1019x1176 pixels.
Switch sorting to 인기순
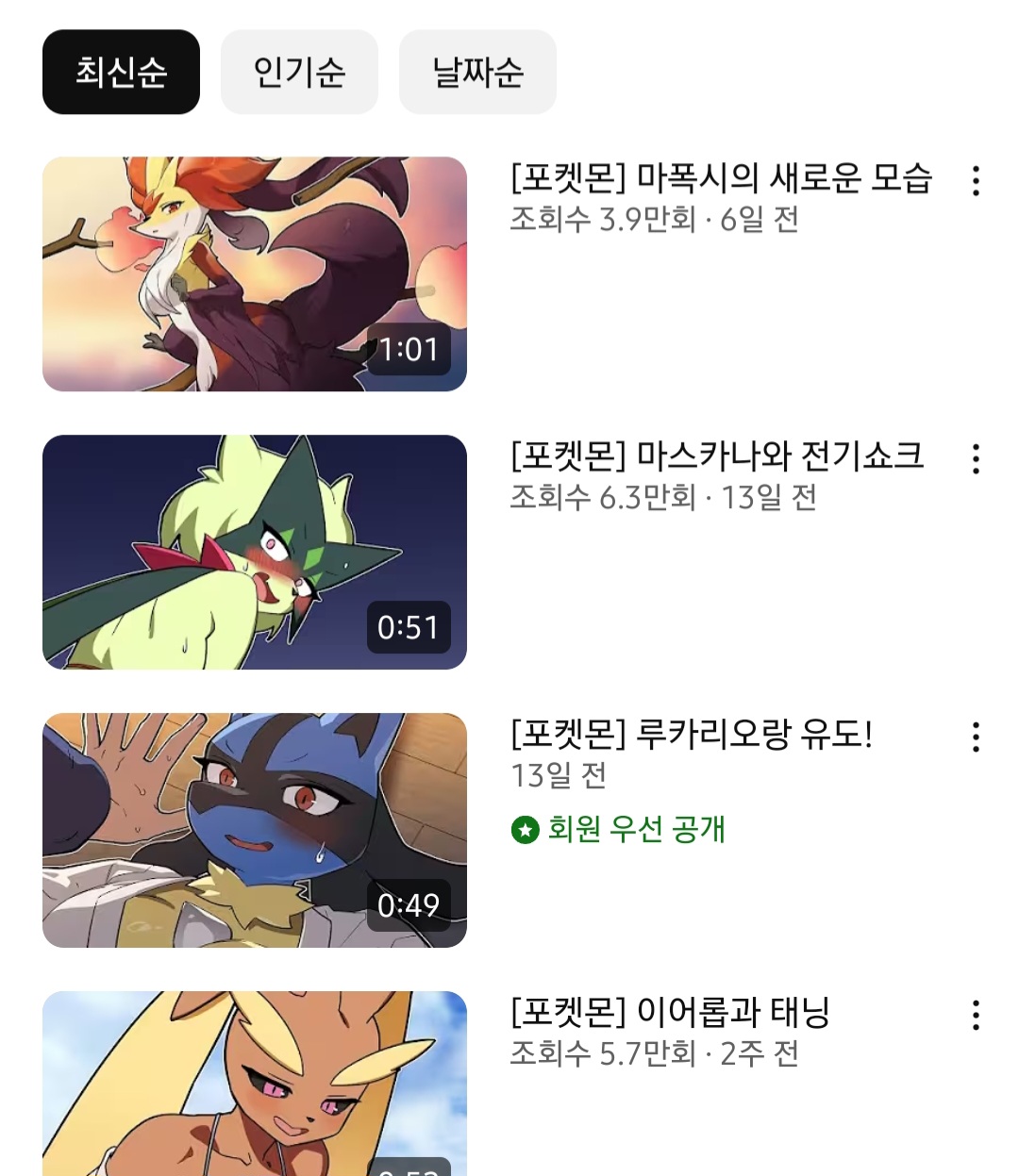click(x=299, y=72)
